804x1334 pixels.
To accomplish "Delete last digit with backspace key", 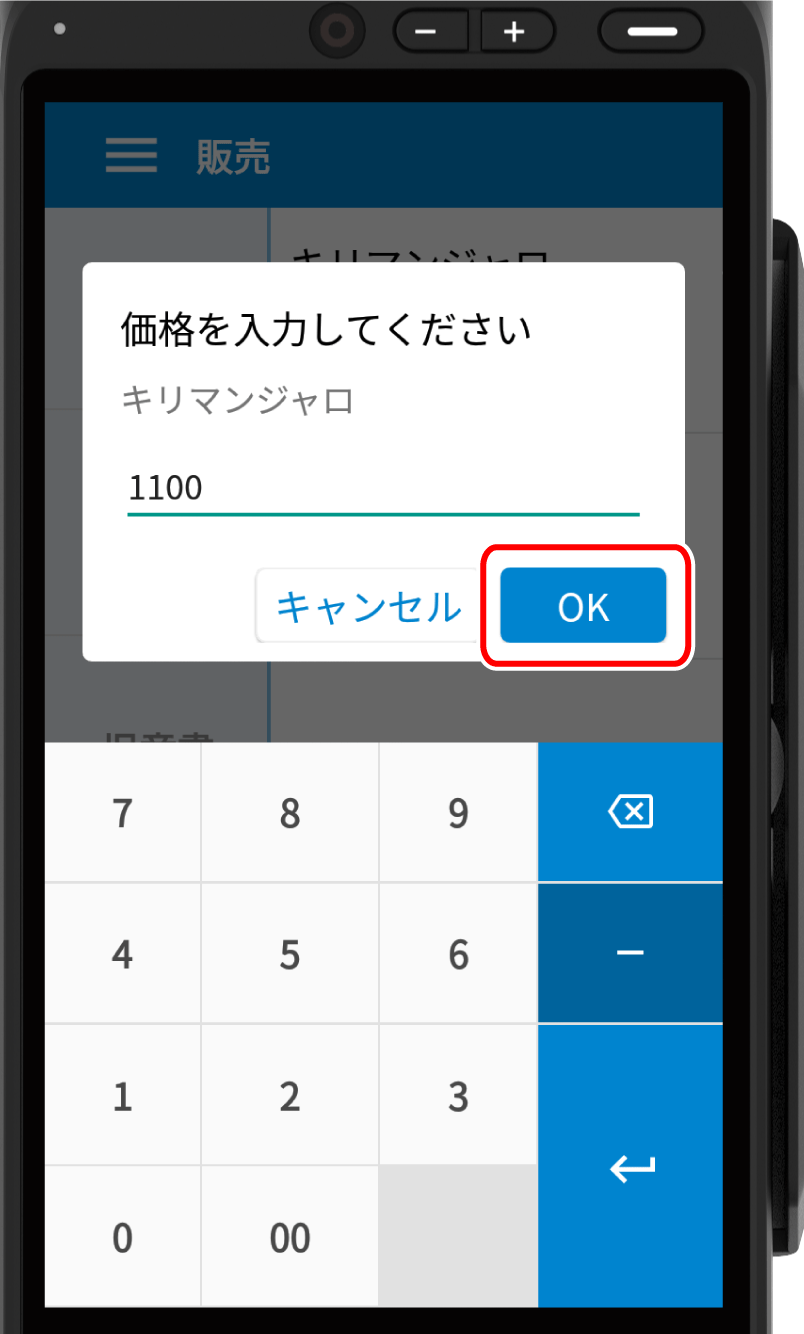I will pyautogui.click(x=630, y=812).
